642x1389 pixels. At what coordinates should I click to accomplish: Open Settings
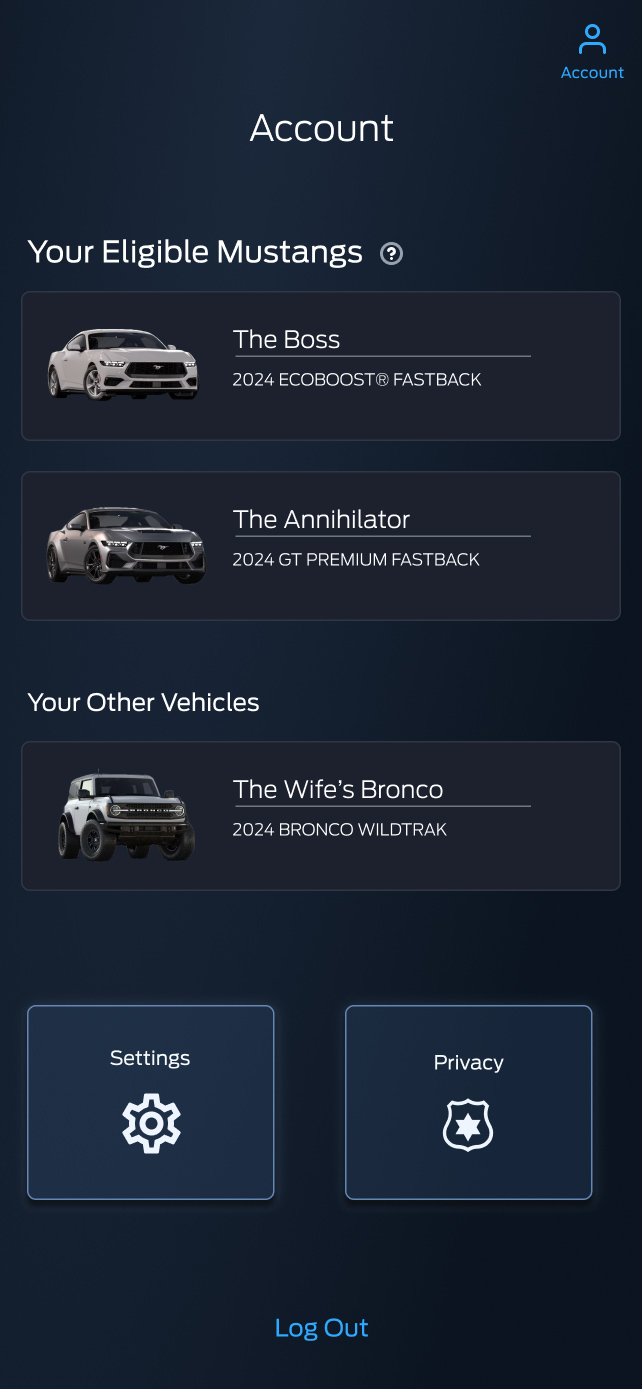pyautogui.click(x=150, y=1102)
